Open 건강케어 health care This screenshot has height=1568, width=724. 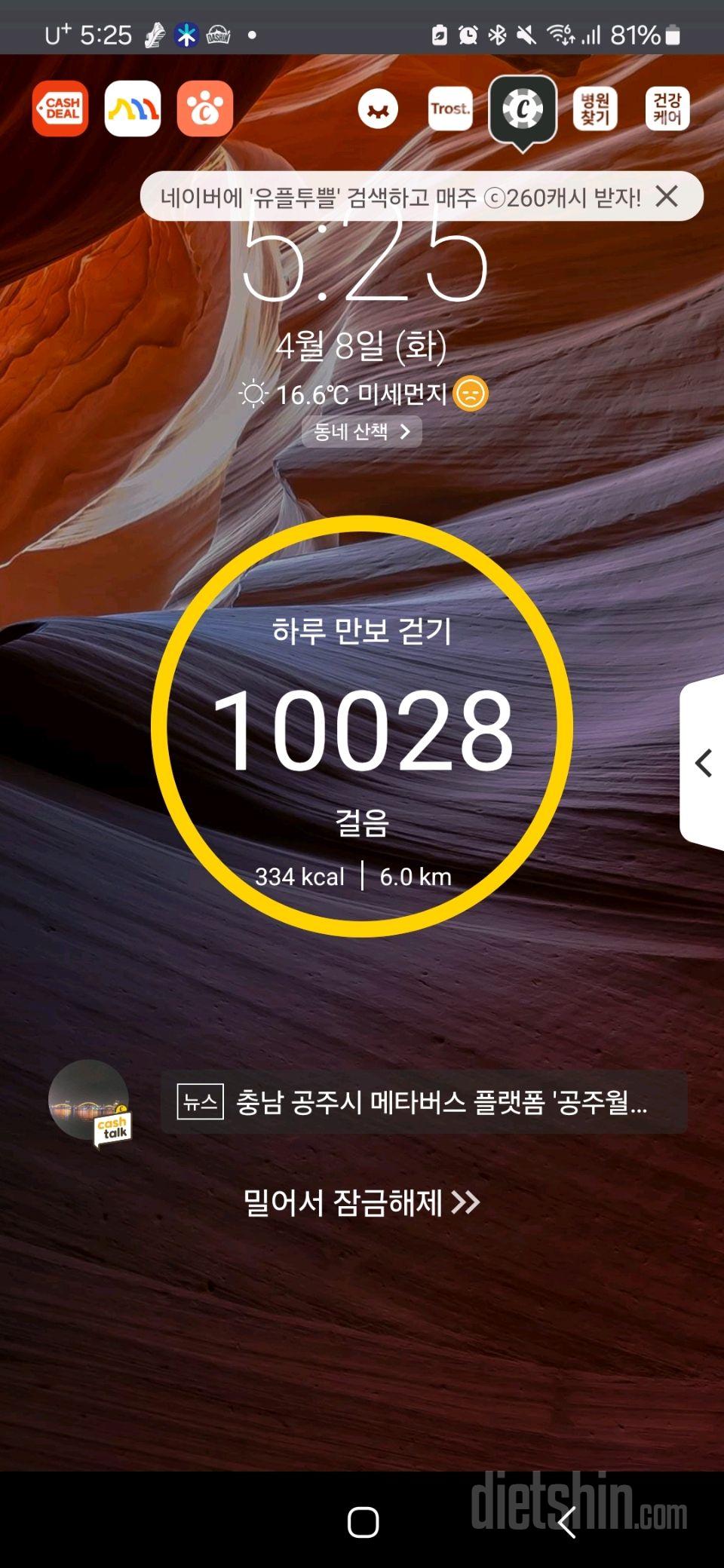(667, 109)
